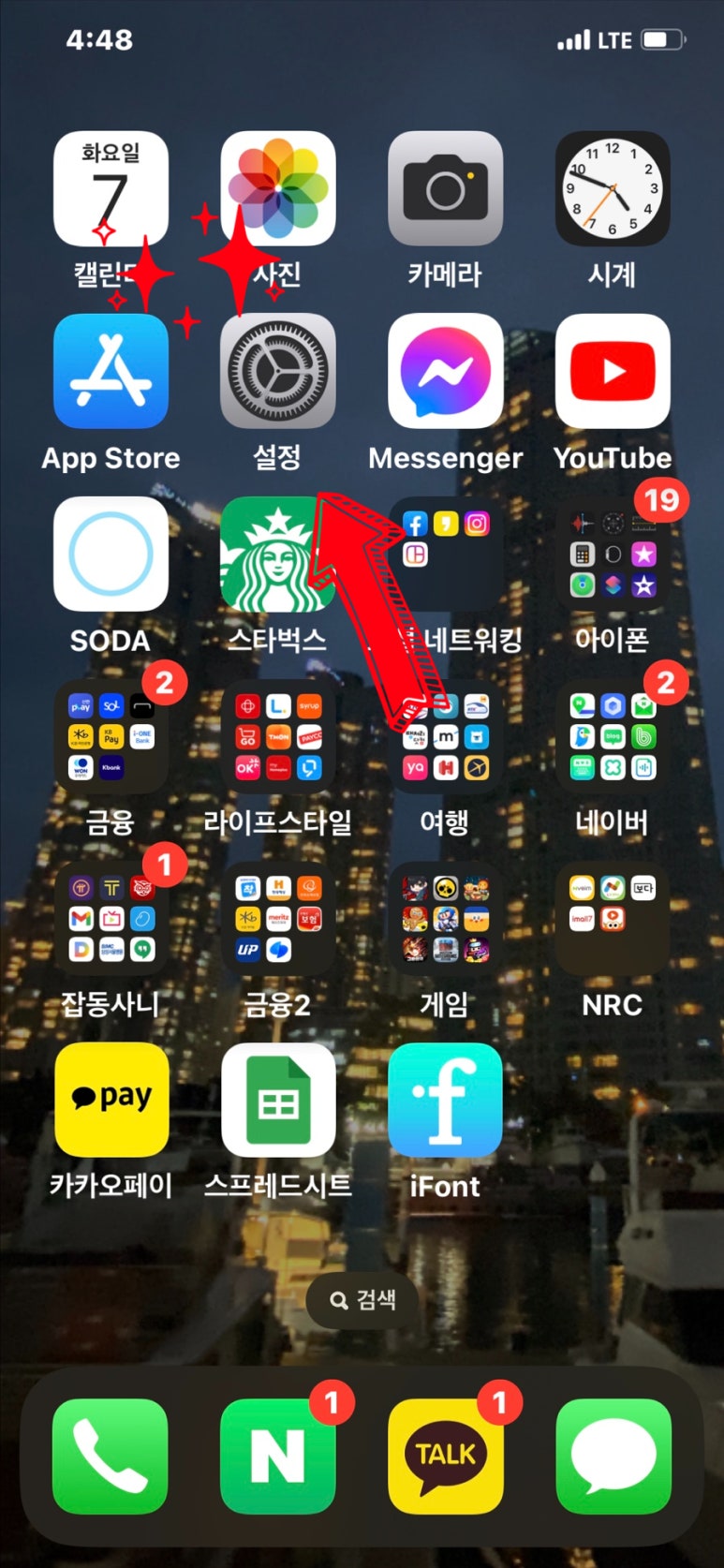Open KakaoTalk from the dock
The height and width of the screenshot is (1568, 724).
pyautogui.click(x=445, y=1456)
